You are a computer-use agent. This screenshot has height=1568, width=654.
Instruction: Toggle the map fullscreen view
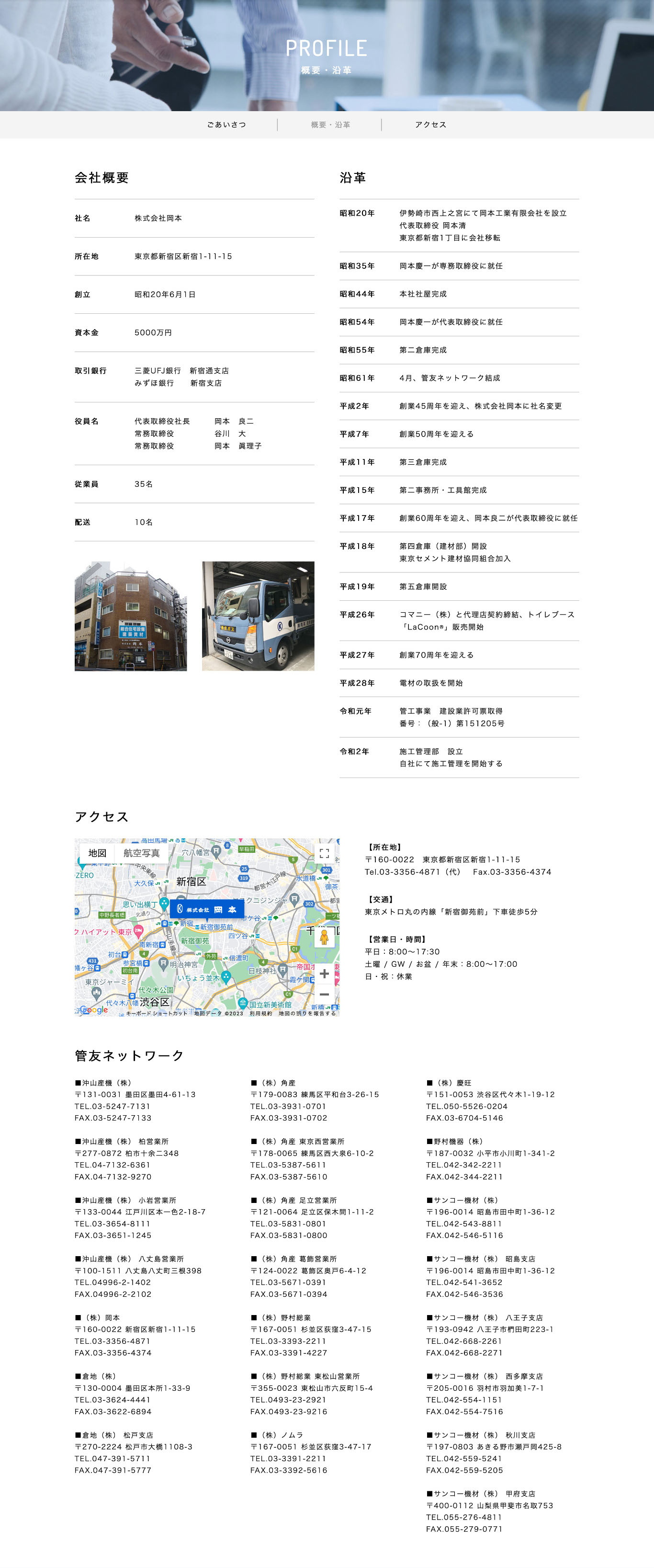pos(324,853)
